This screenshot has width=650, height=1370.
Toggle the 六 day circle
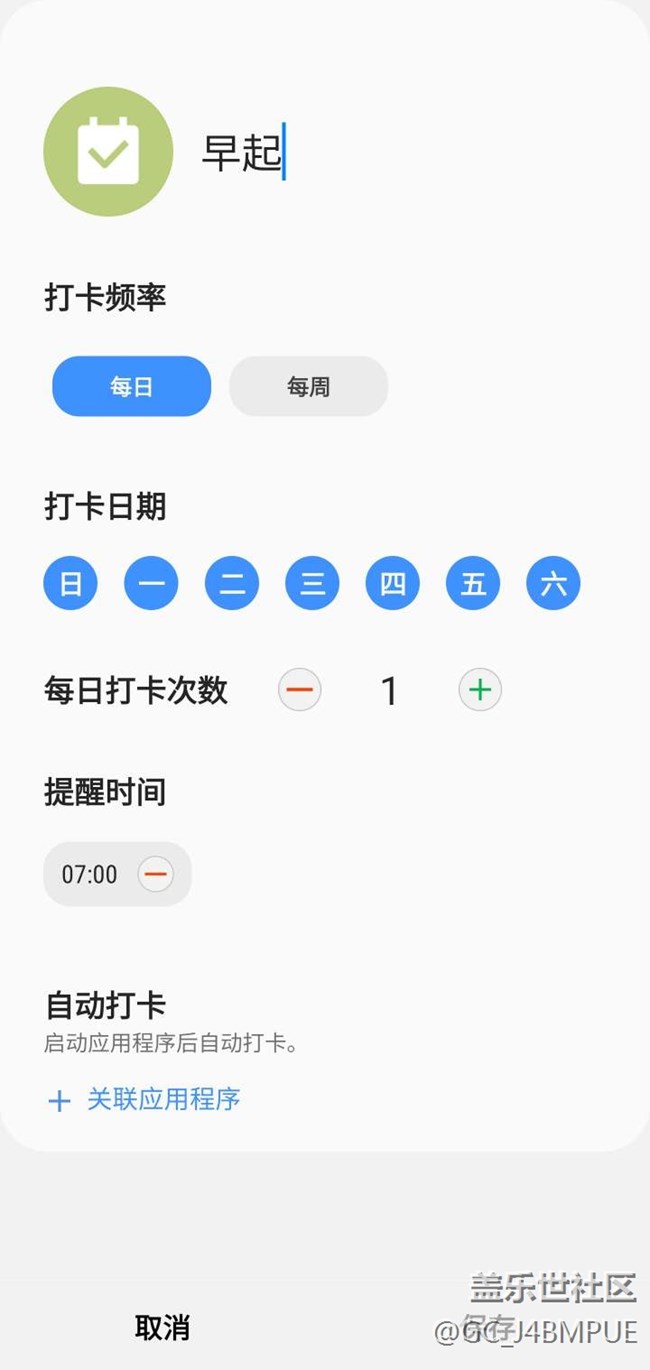coord(553,583)
